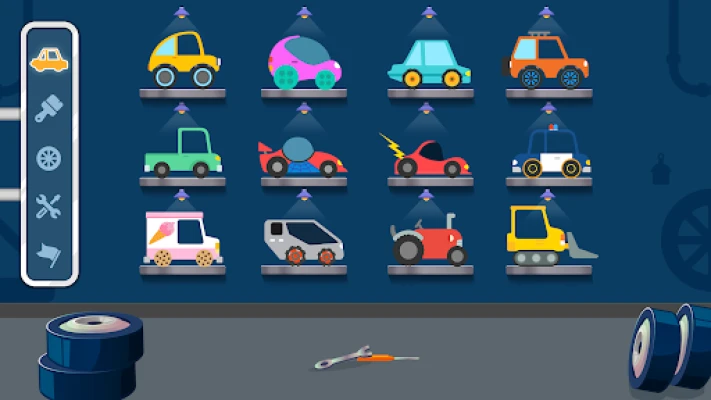
Task: Tap the flag tab
Action: pos(49,254)
